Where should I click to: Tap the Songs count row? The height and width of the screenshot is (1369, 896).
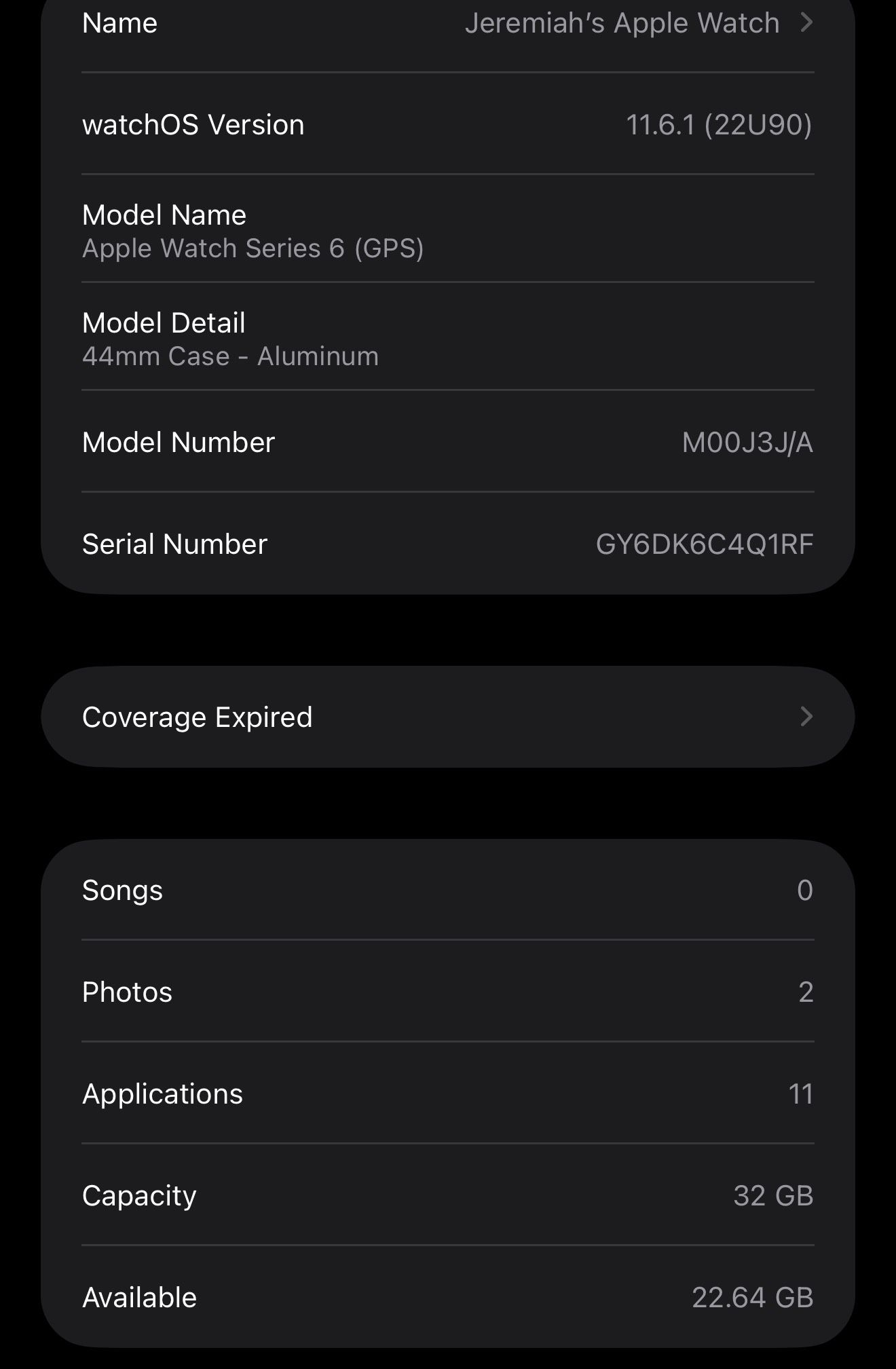[448, 890]
